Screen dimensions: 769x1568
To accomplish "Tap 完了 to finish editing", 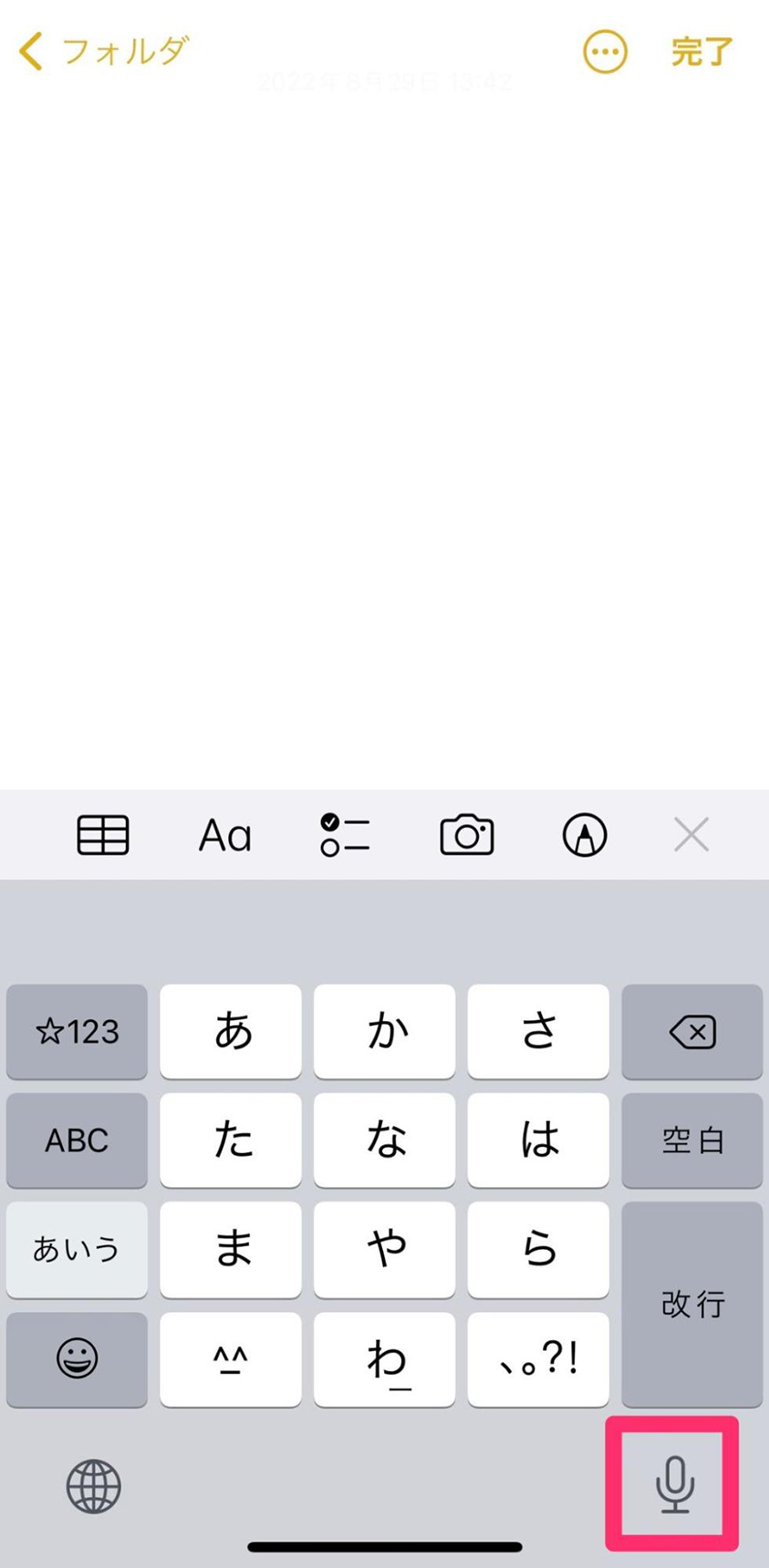I will (701, 53).
